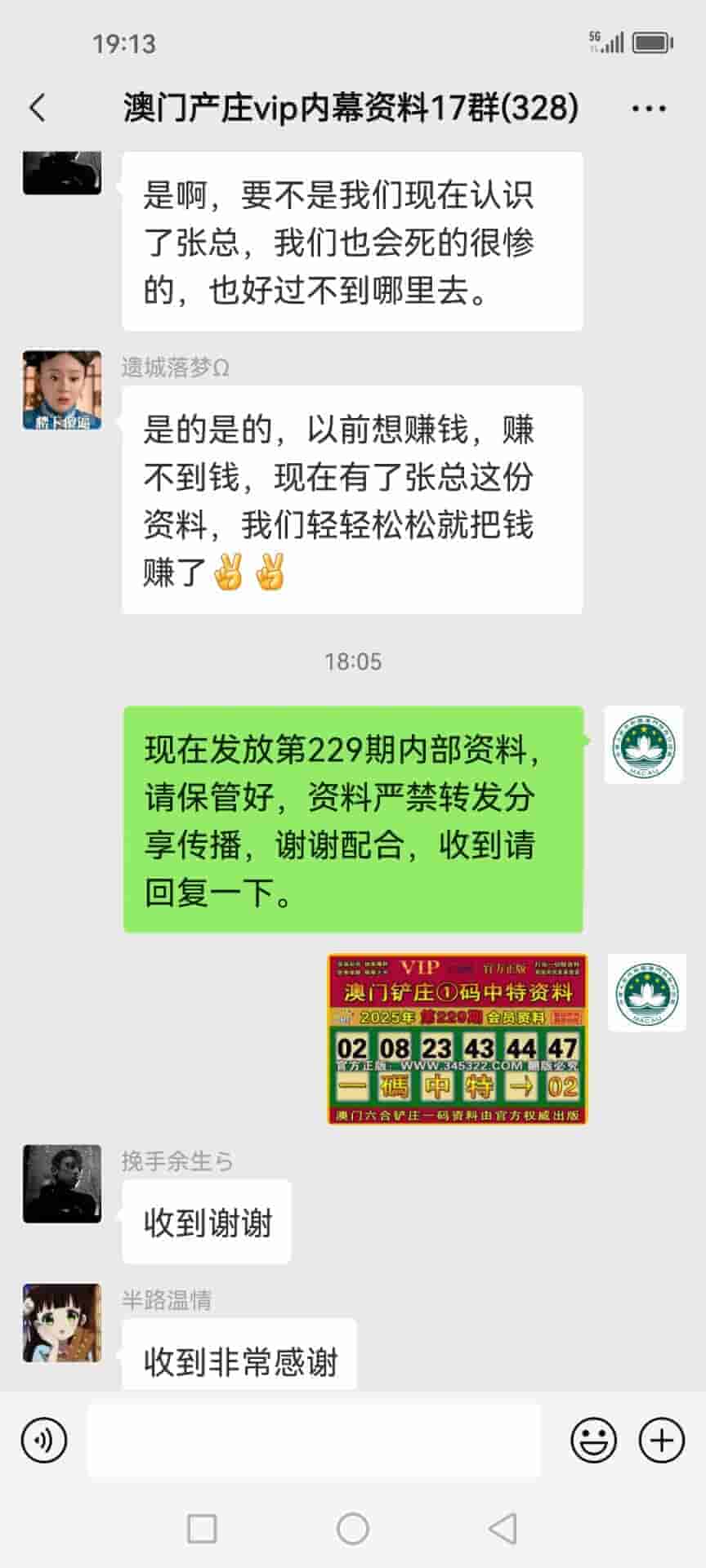The image size is (706, 1568).
Task: View profile of 挽手余生 avatar
Action: pyautogui.click(x=62, y=1183)
